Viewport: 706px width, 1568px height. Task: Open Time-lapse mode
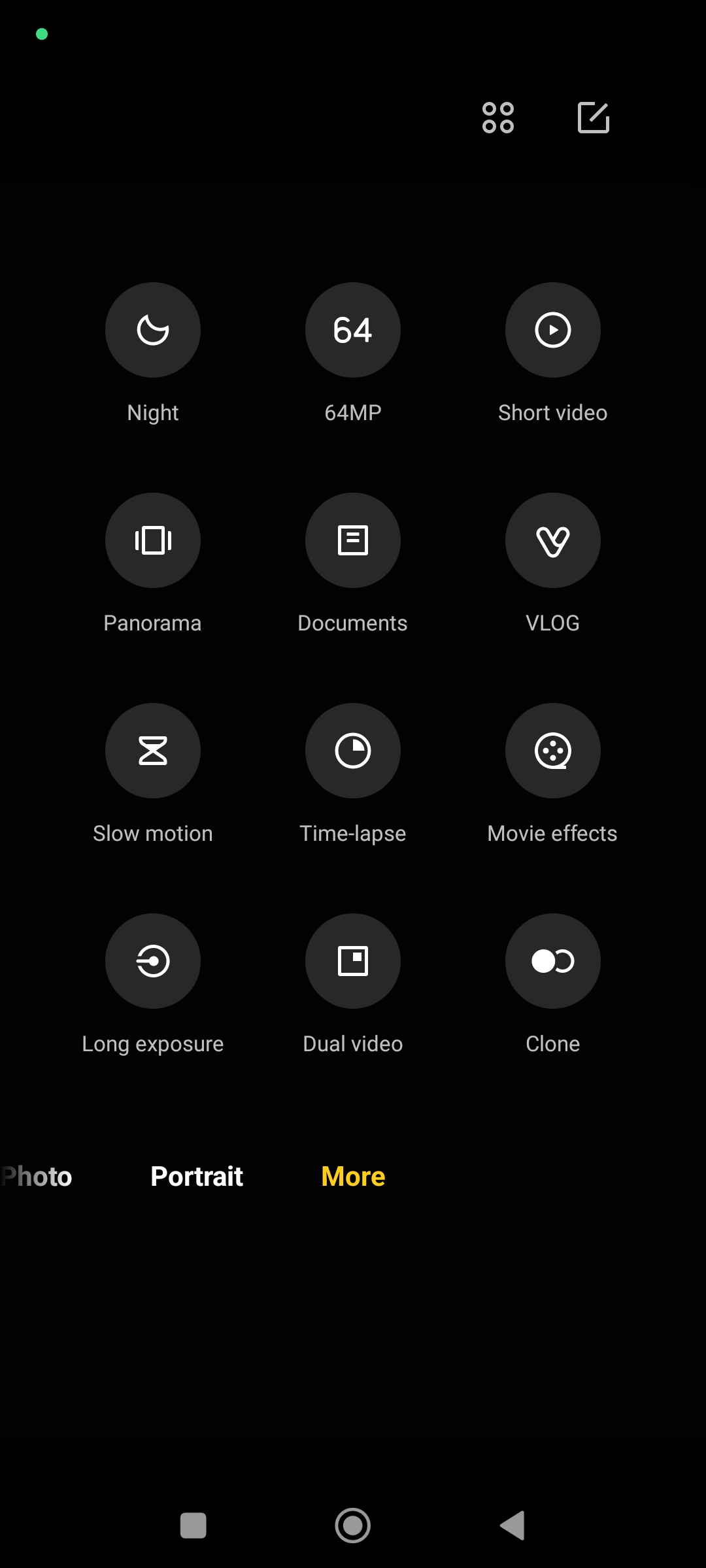tap(353, 751)
